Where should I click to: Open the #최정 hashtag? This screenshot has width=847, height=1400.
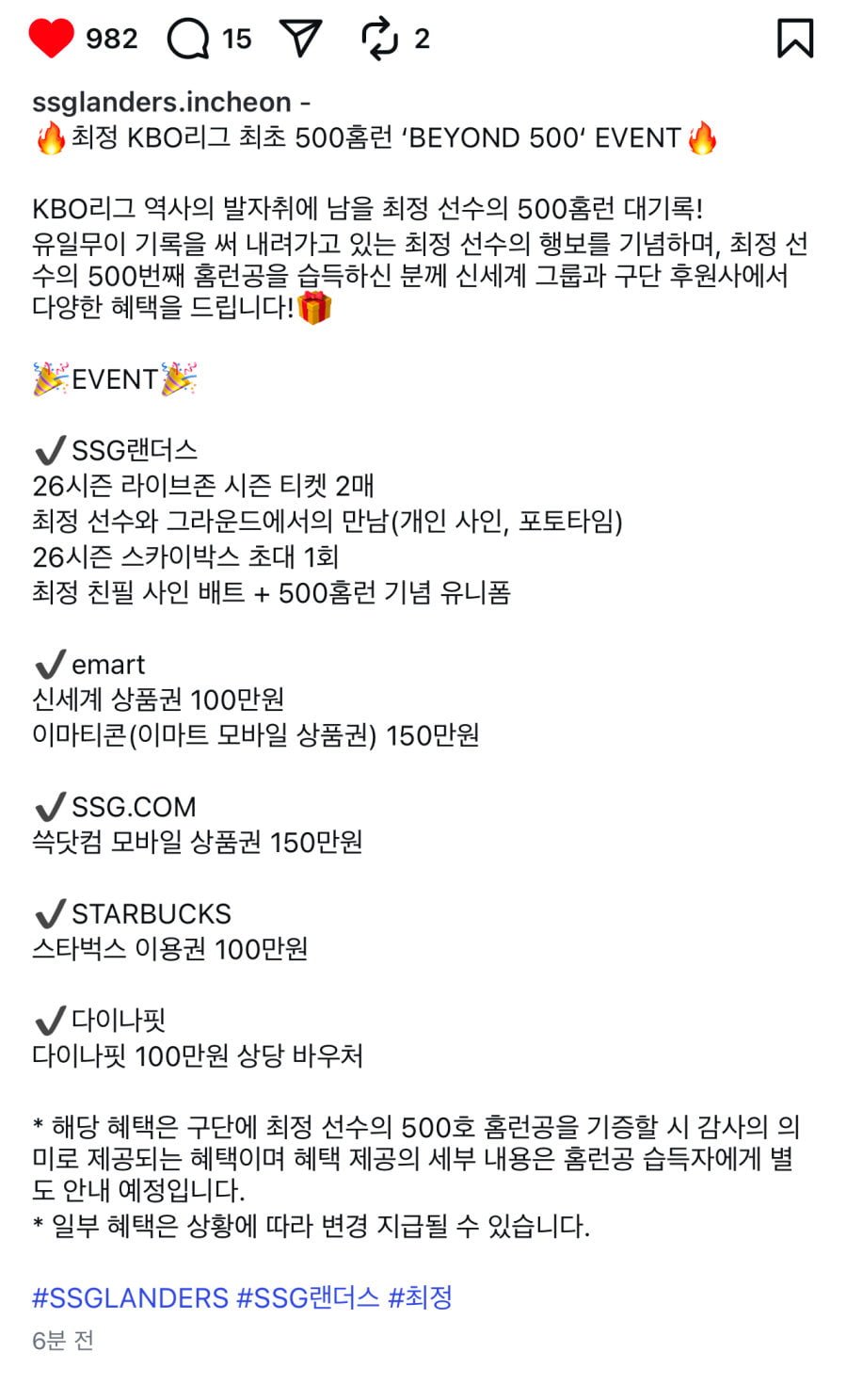point(420,1297)
